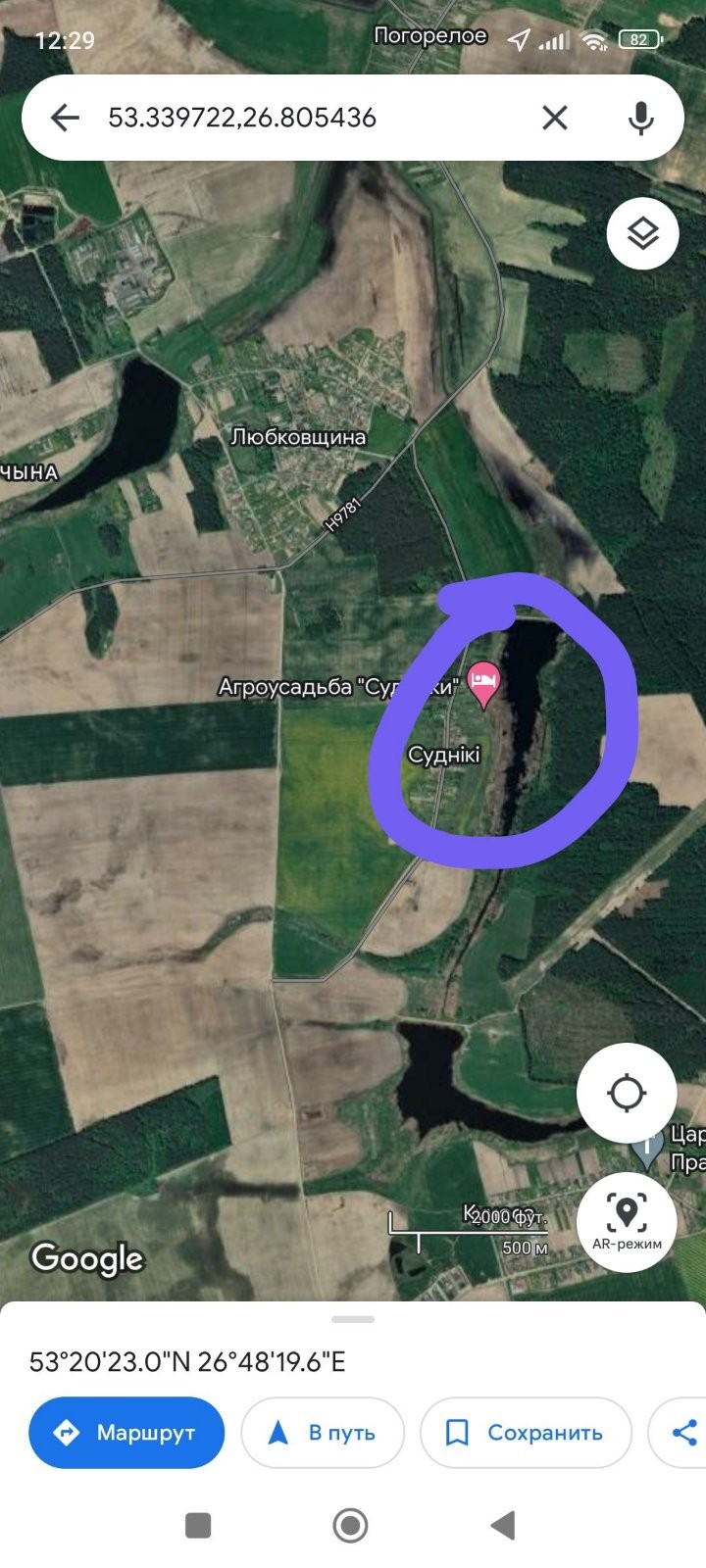The image size is (706, 1568).
Task: Start navigation with В путь
Action: coord(323,1433)
